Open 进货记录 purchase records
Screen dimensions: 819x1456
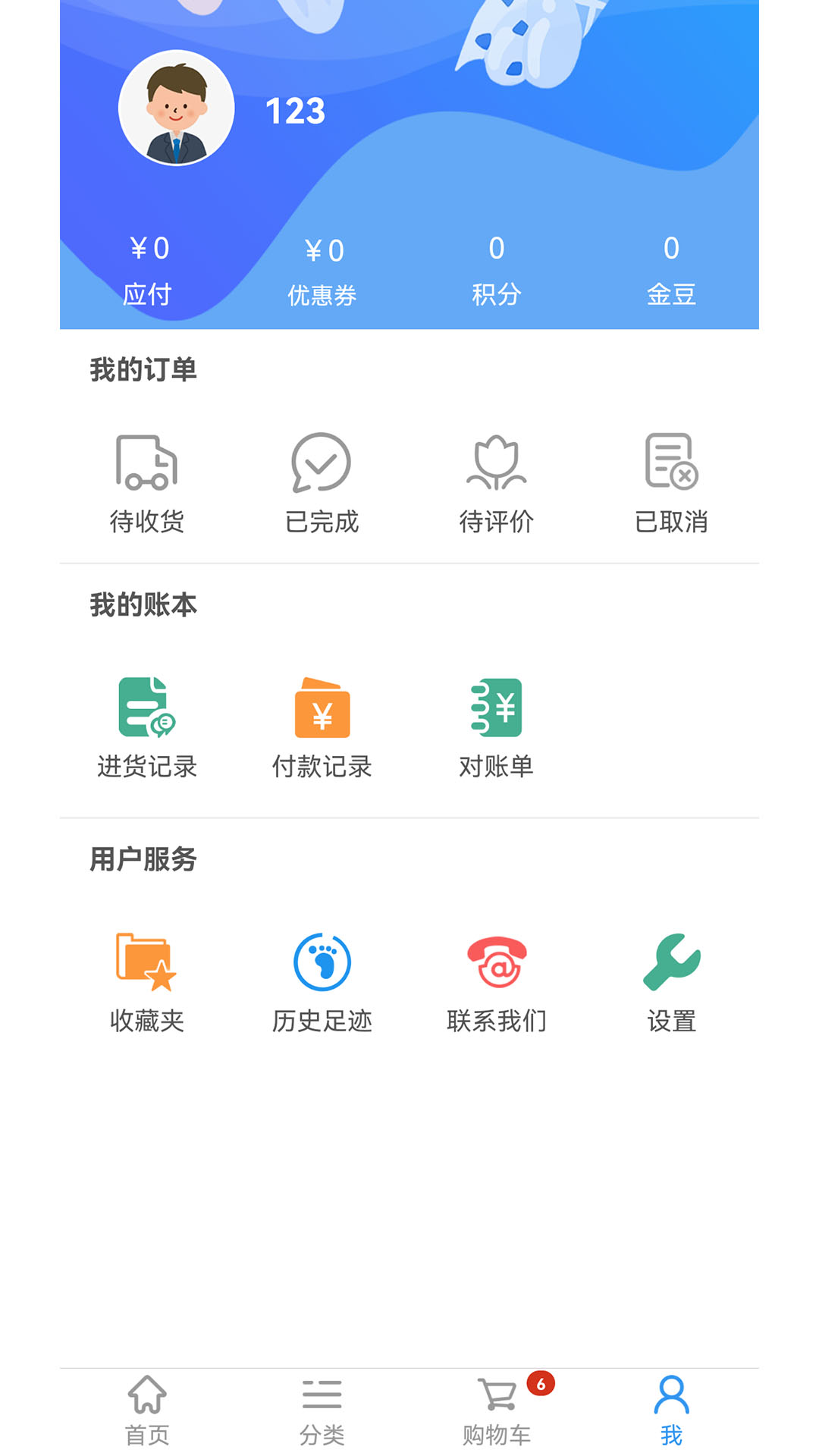[147, 728]
